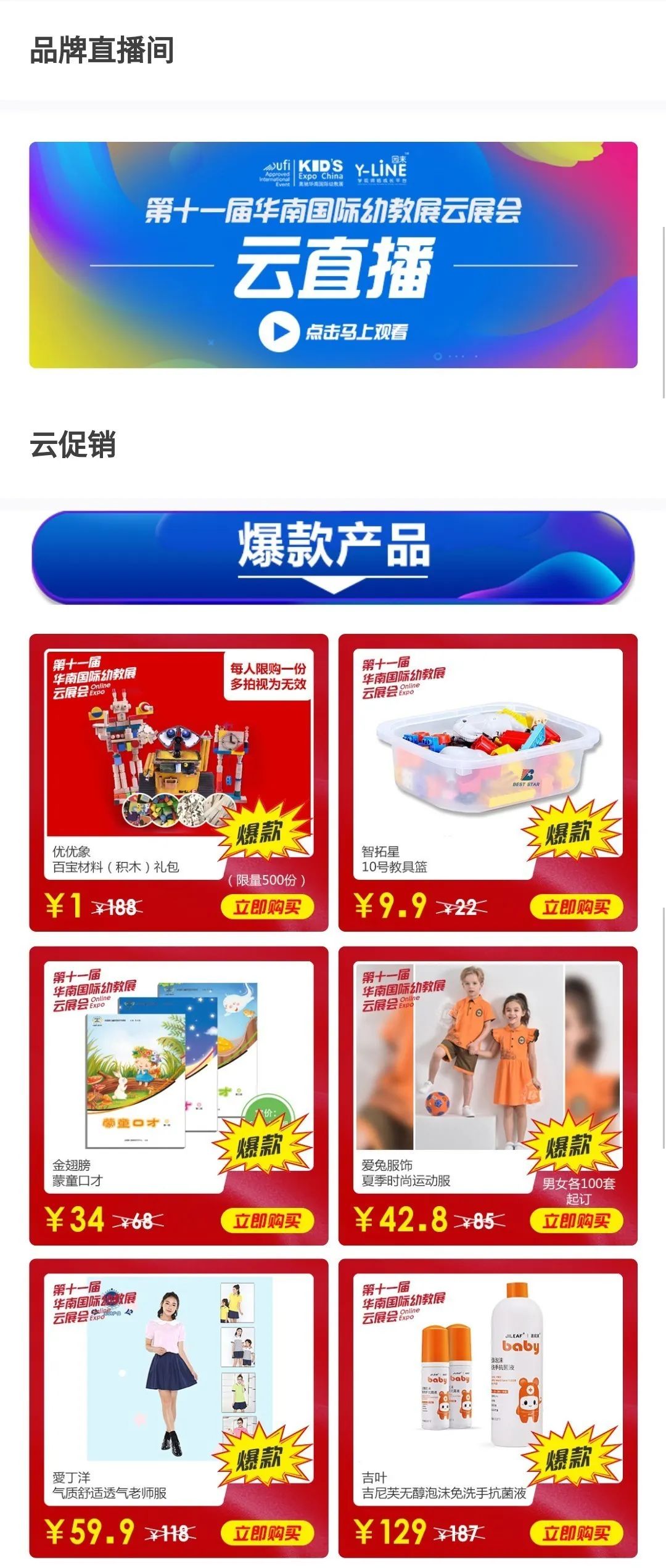Screen dimensions: 666x1568
Task: Buy the 优优象 百宝材料礼包 for ¥1
Action: tap(267, 907)
